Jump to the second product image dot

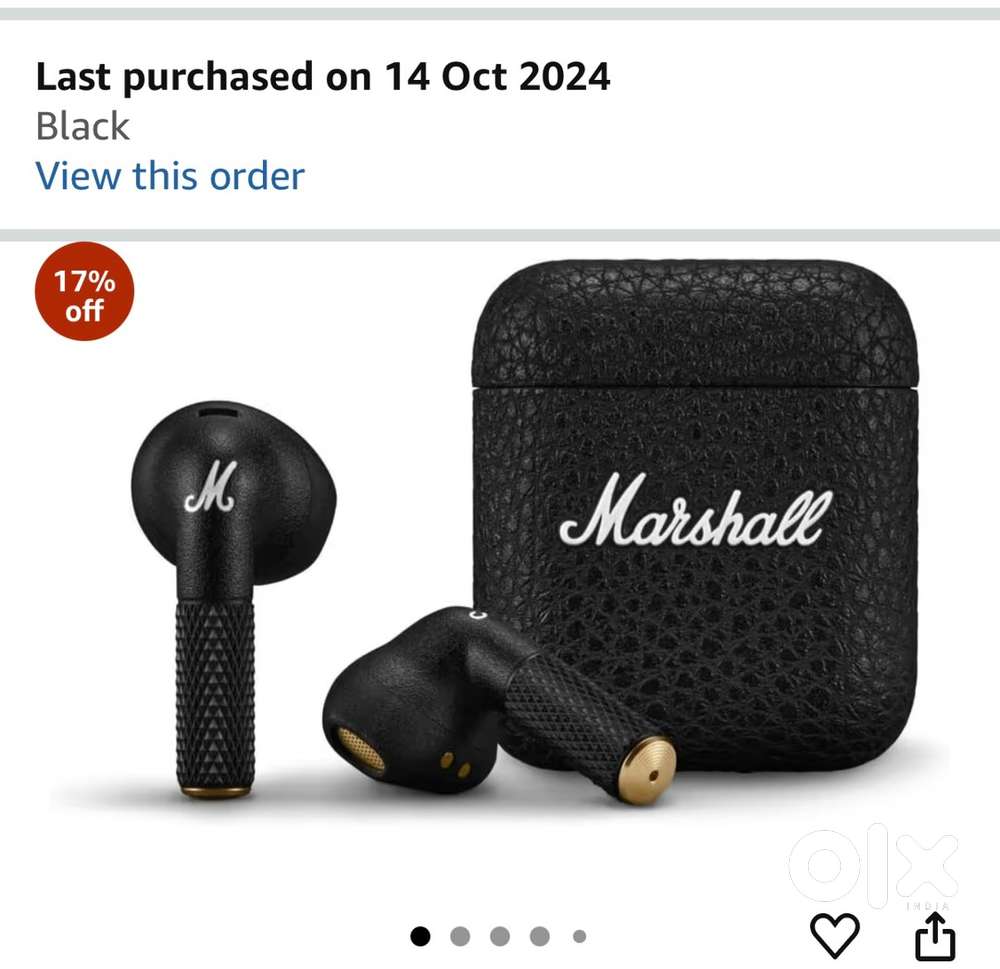click(460, 937)
